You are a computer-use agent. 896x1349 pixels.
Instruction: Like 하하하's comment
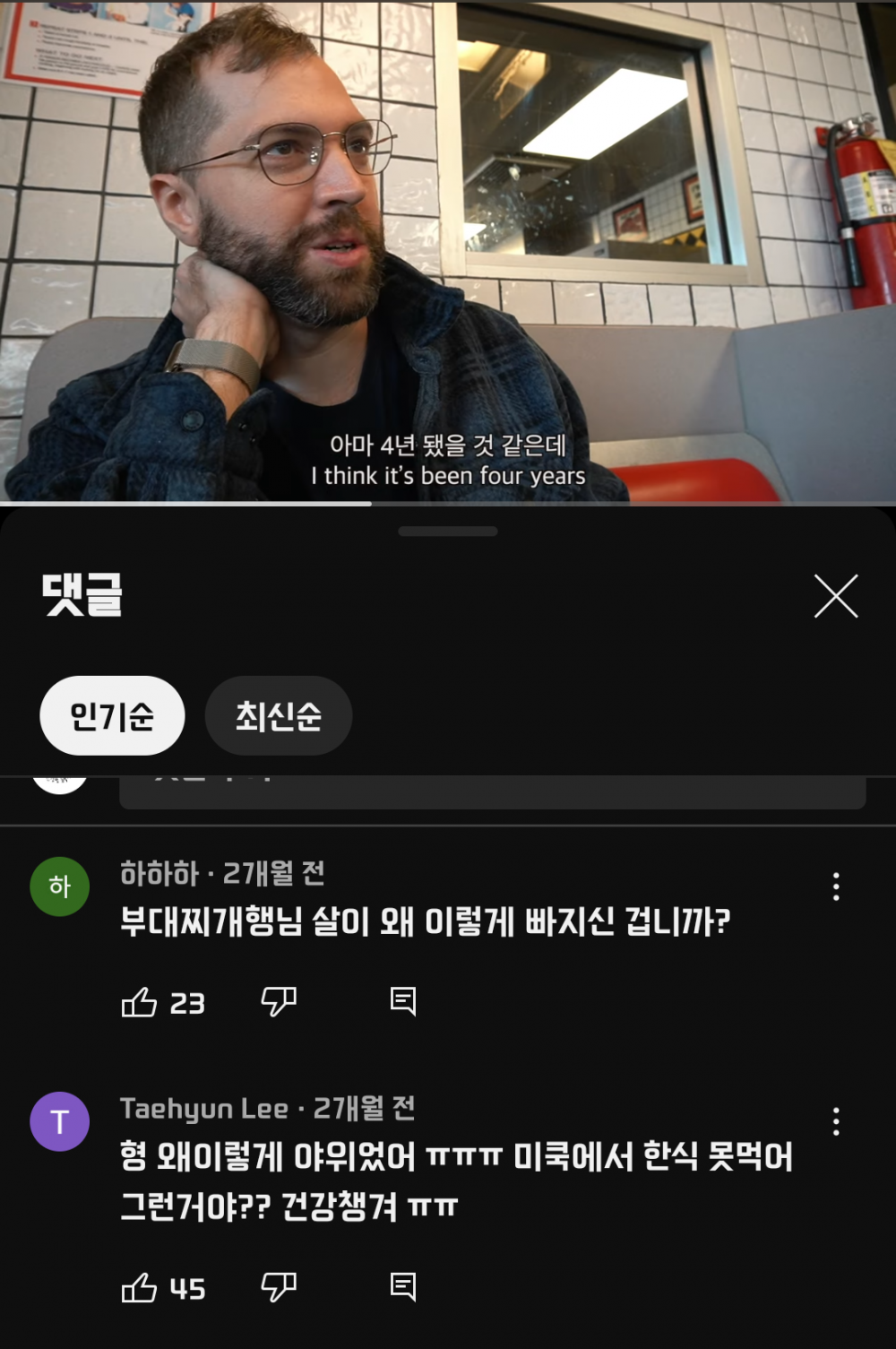tap(140, 1002)
